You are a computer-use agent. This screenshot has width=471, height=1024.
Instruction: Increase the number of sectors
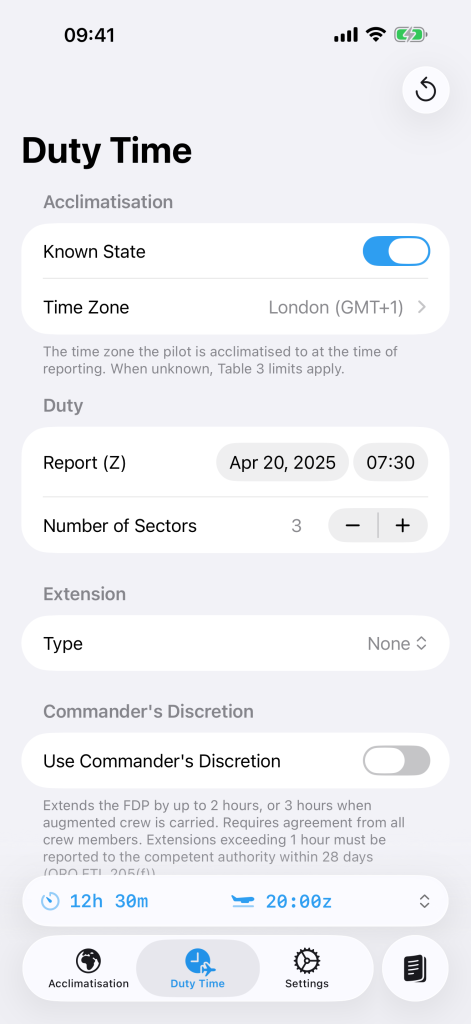pyautogui.click(x=403, y=526)
